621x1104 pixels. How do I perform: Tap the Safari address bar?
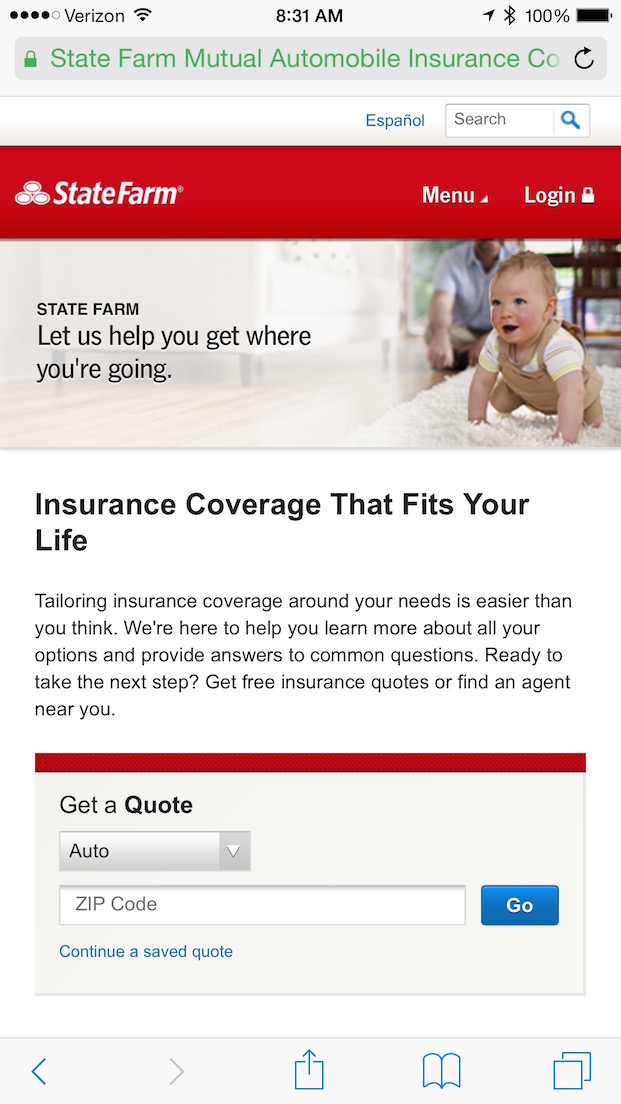pyautogui.click(x=310, y=58)
